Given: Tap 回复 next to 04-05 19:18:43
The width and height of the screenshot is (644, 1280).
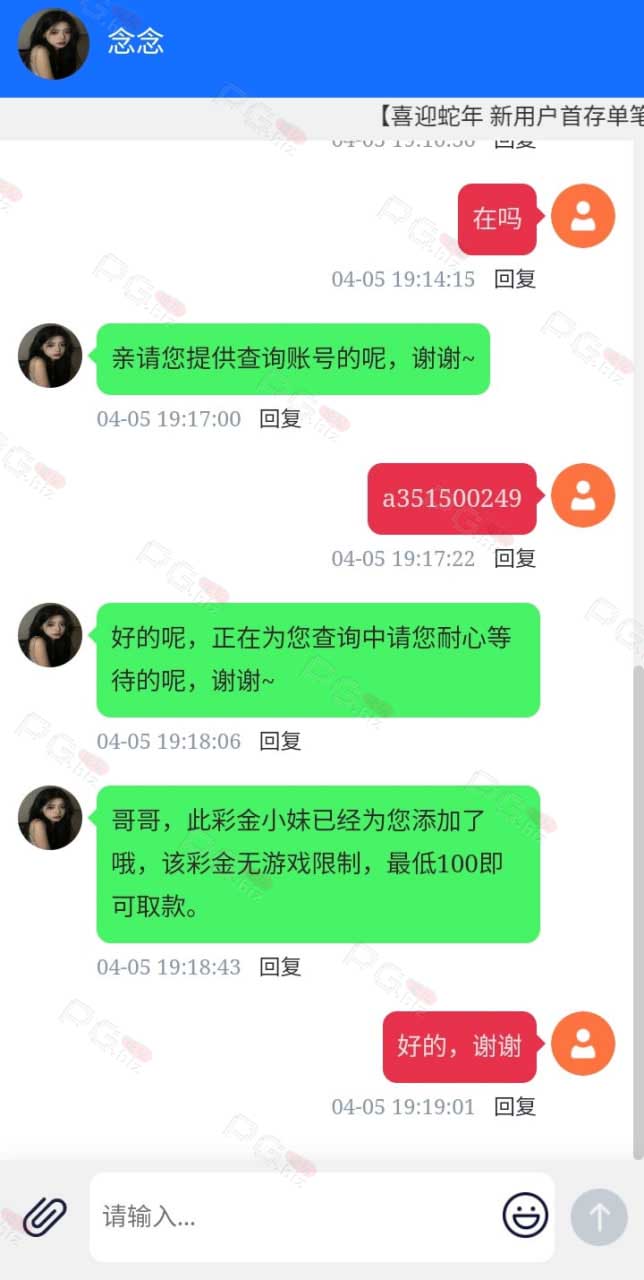Looking at the screenshot, I should click(x=280, y=967).
